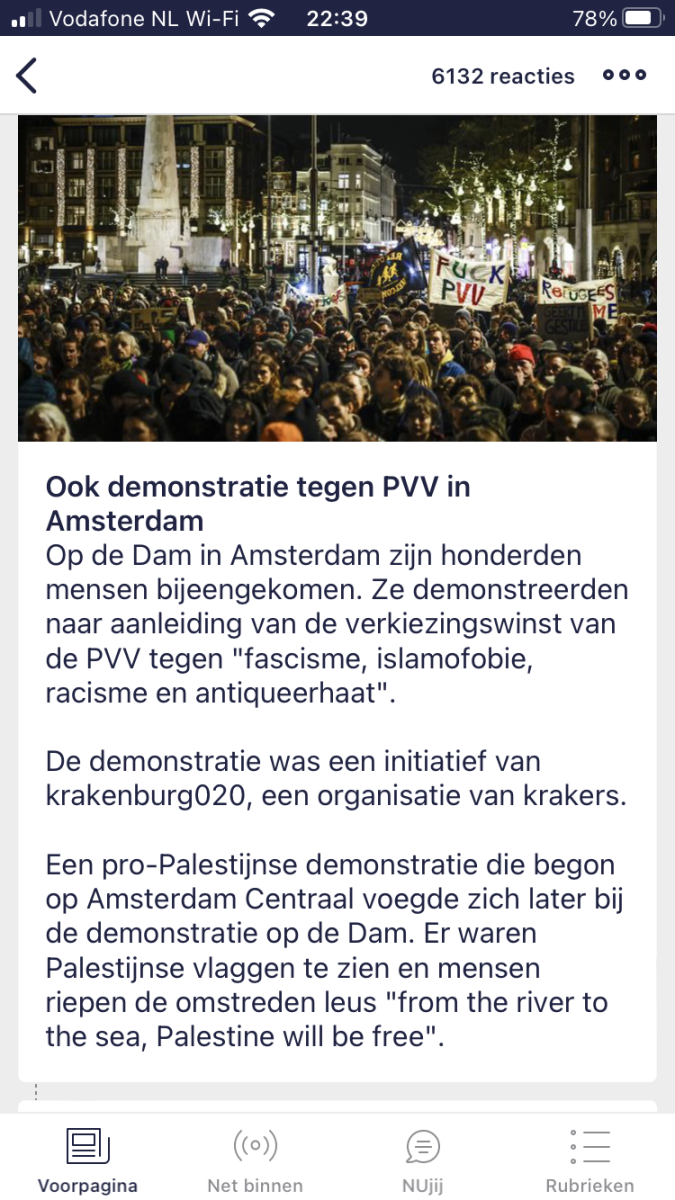This screenshot has width=675, height=1200.
Task: Open the 6132 reacties comments
Action: (503, 76)
